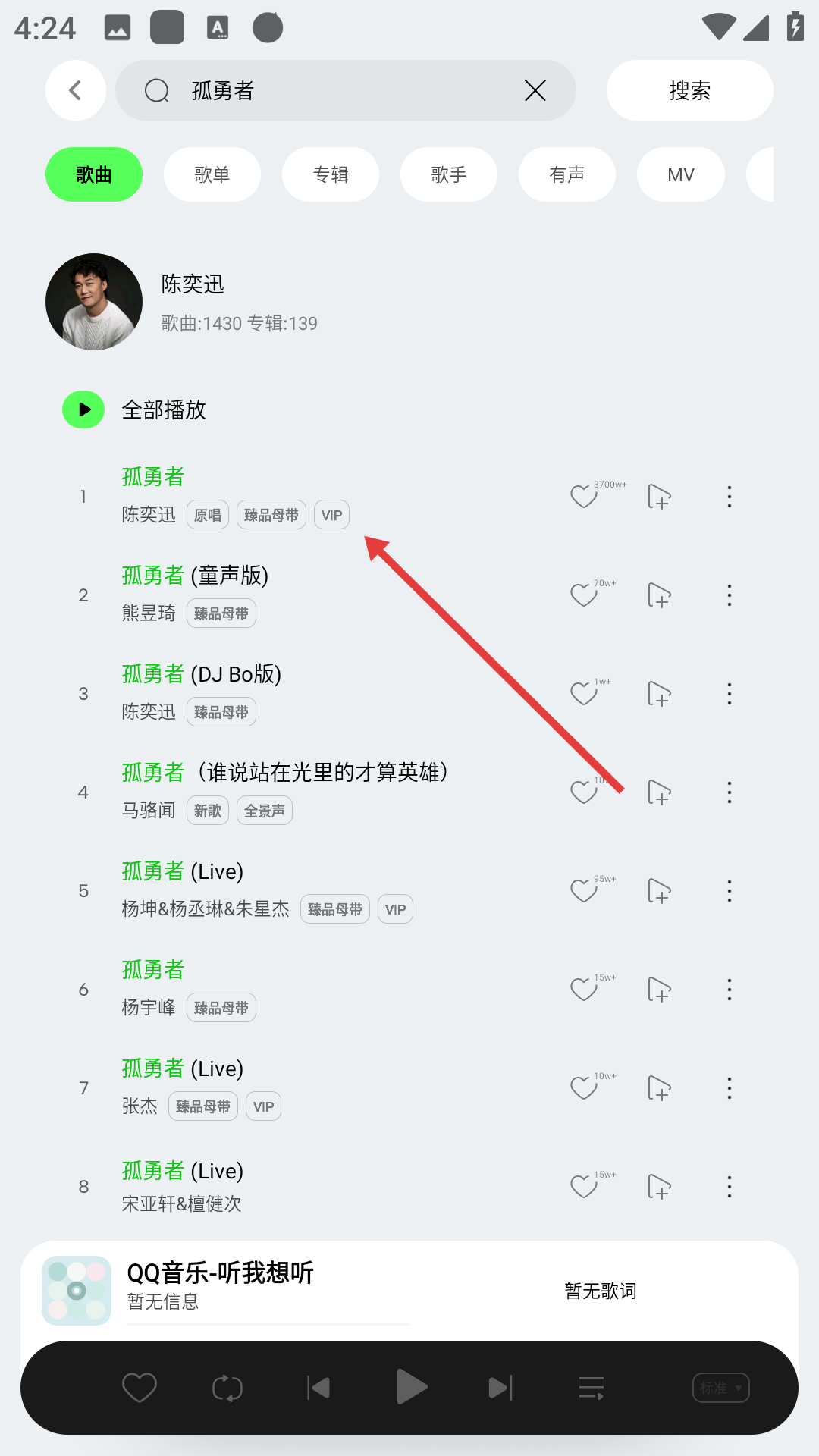819x1456 pixels.
Task: Tap the 搜索 button
Action: coord(689,90)
